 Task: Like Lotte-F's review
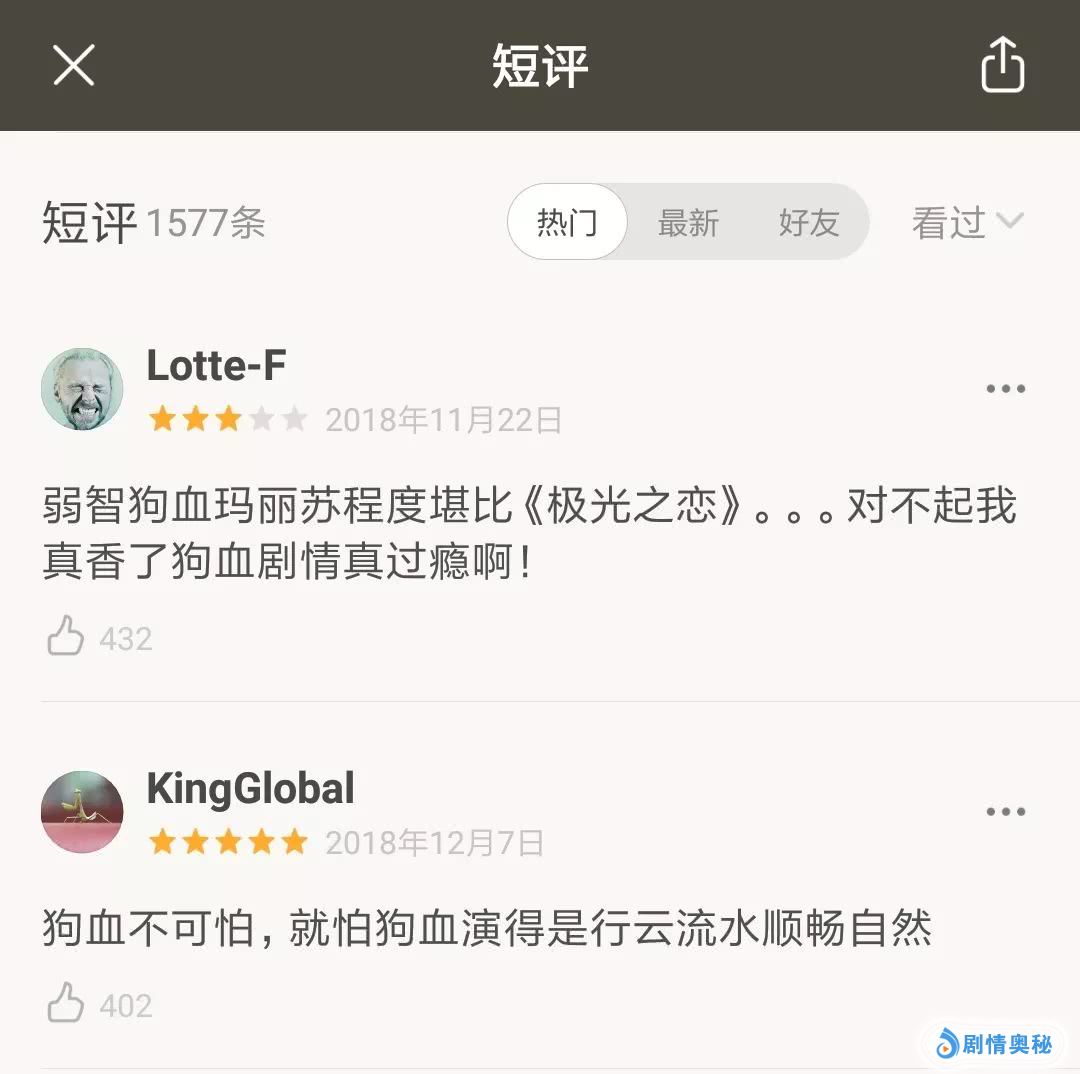point(66,637)
